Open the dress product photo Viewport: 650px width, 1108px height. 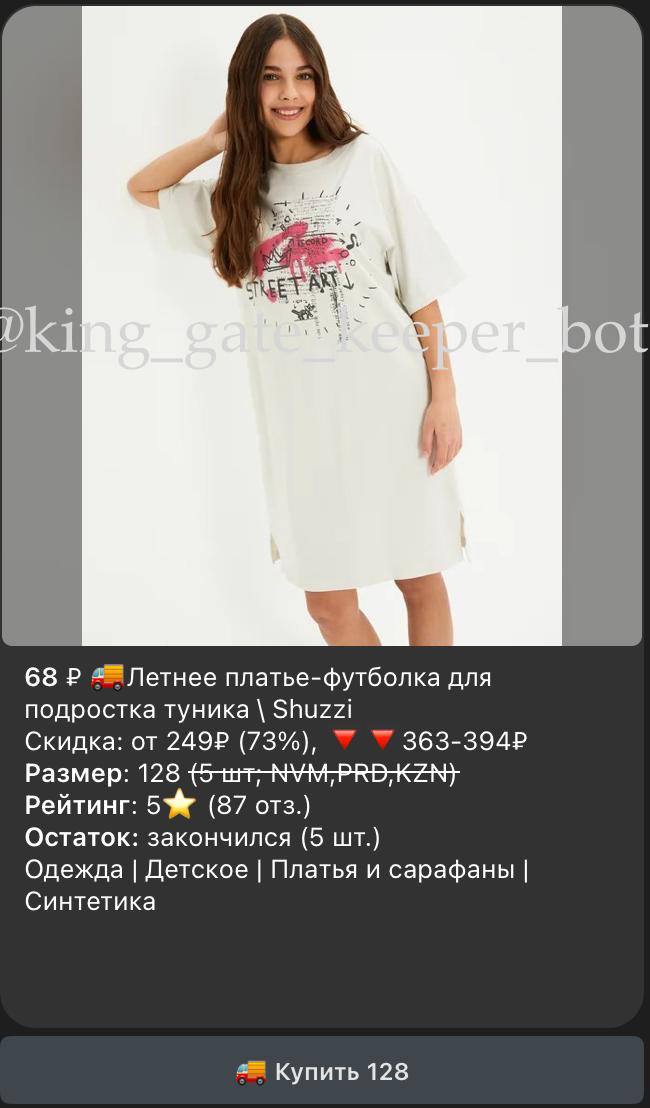point(322,325)
